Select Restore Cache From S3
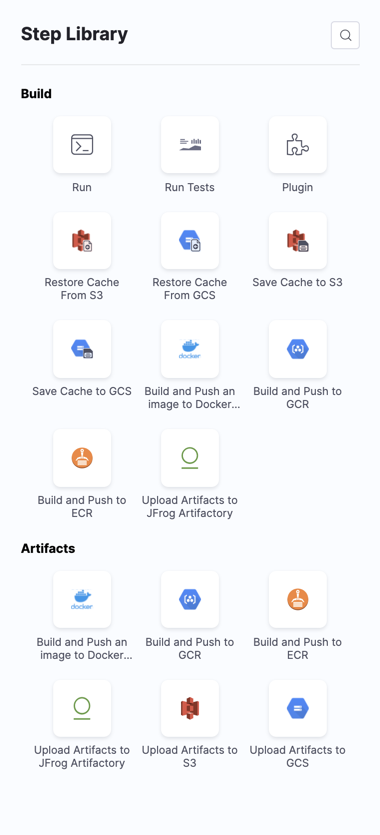Viewport: 380px width, 835px height. tap(82, 241)
